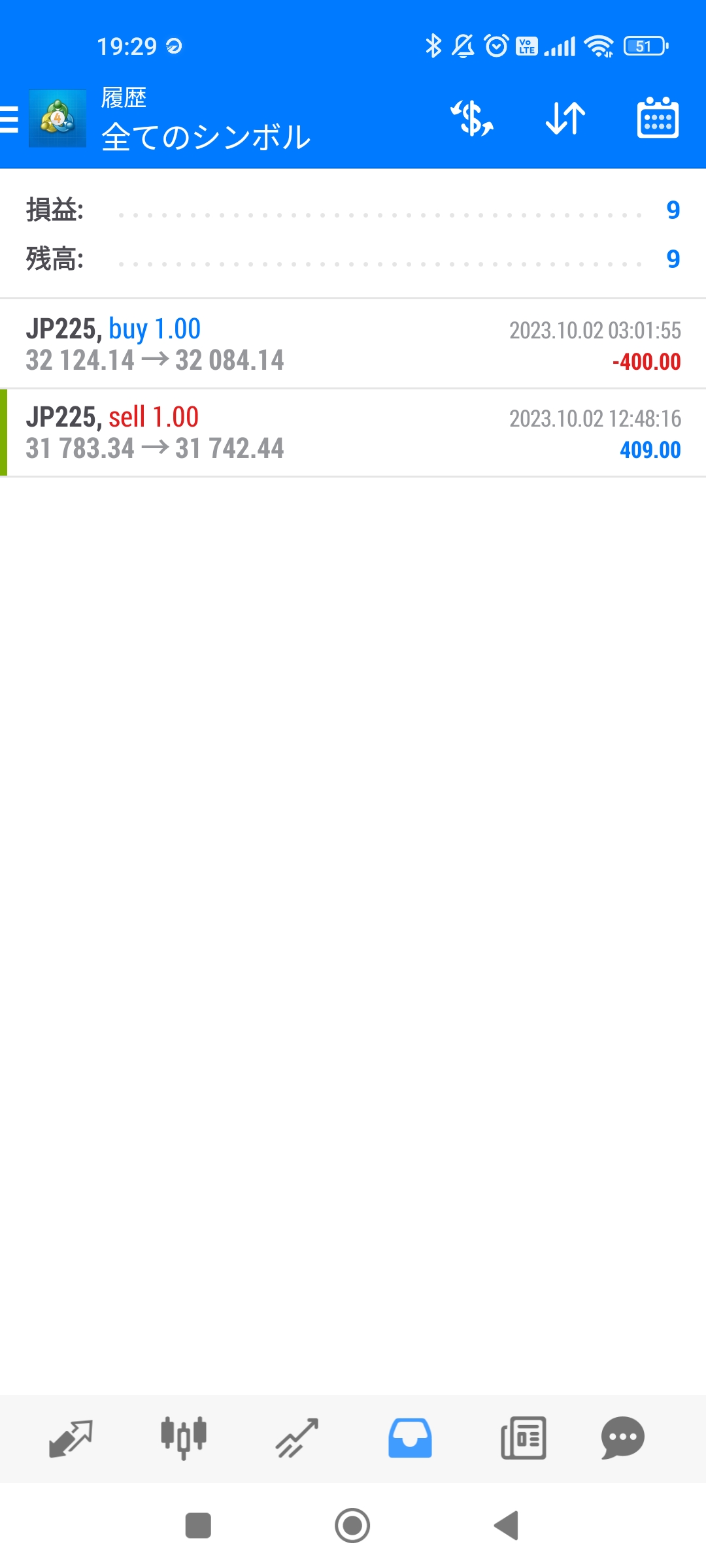Change sort order with arrows icon
Viewport: 706px width, 1568px height.
click(x=565, y=118)
